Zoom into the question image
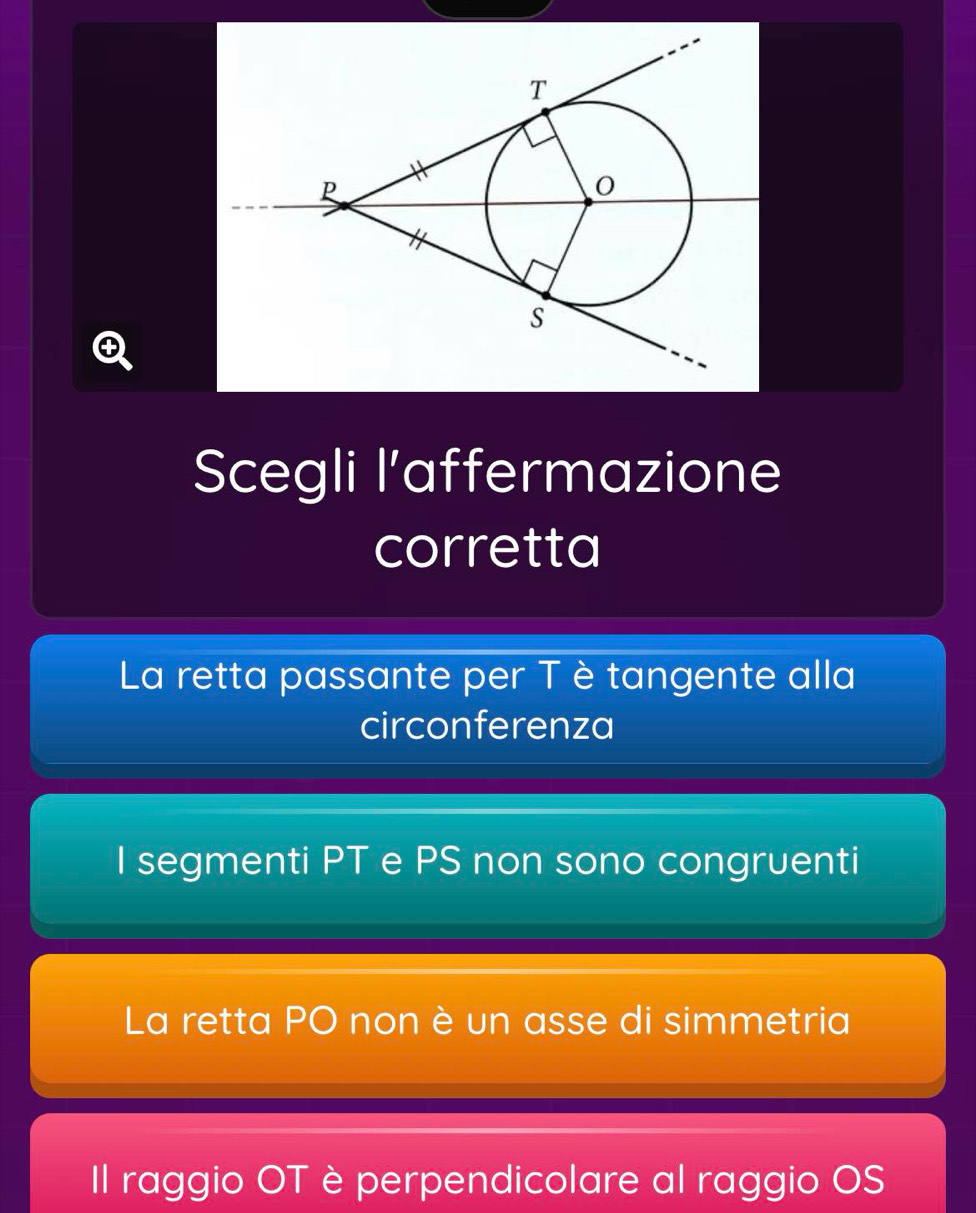The width and height of the screenshot is (976, 1213). pyautogui.click(x=111, y=352)
